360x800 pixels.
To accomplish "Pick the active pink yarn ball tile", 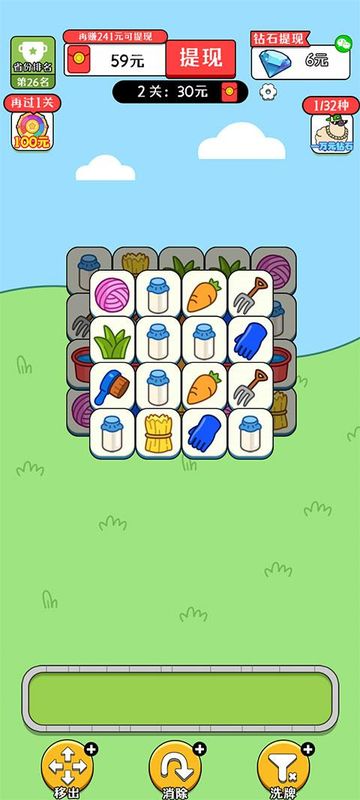I will (x=112, y=294).
